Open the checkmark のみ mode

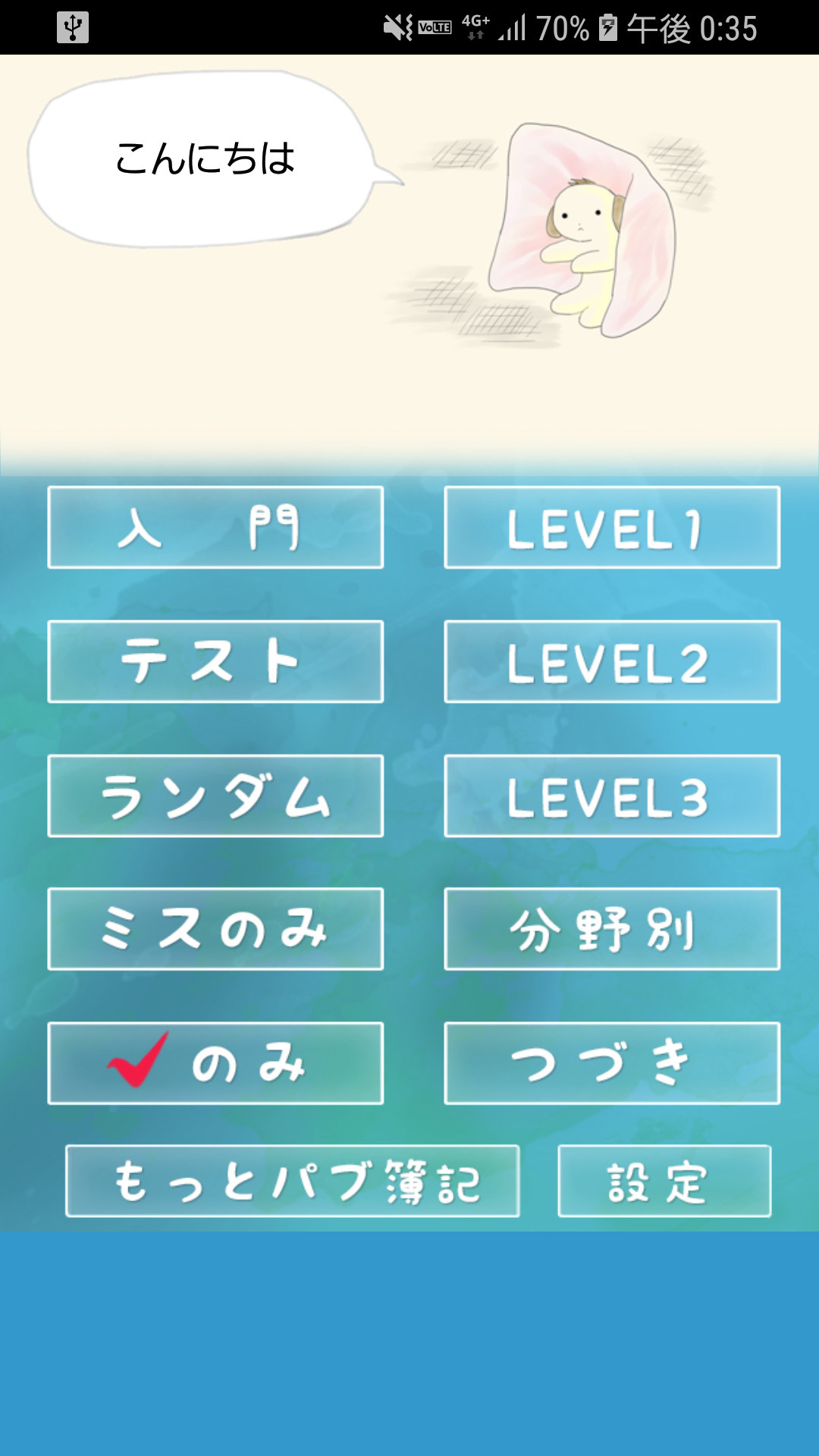215,1063
